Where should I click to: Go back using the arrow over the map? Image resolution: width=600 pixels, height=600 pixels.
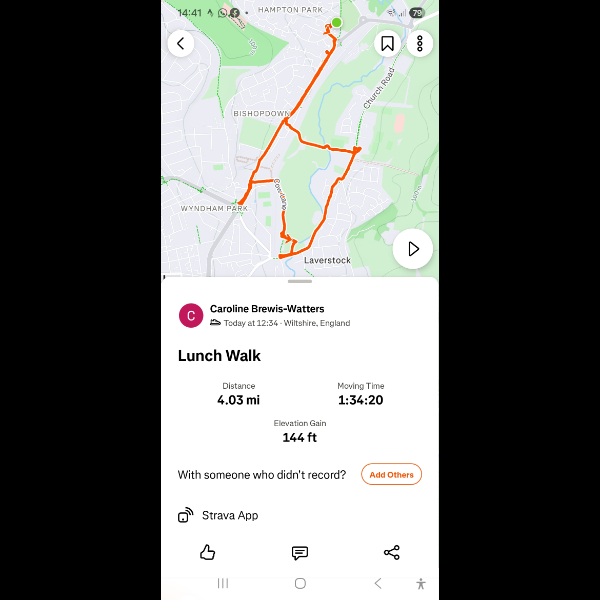click(180, 43)
